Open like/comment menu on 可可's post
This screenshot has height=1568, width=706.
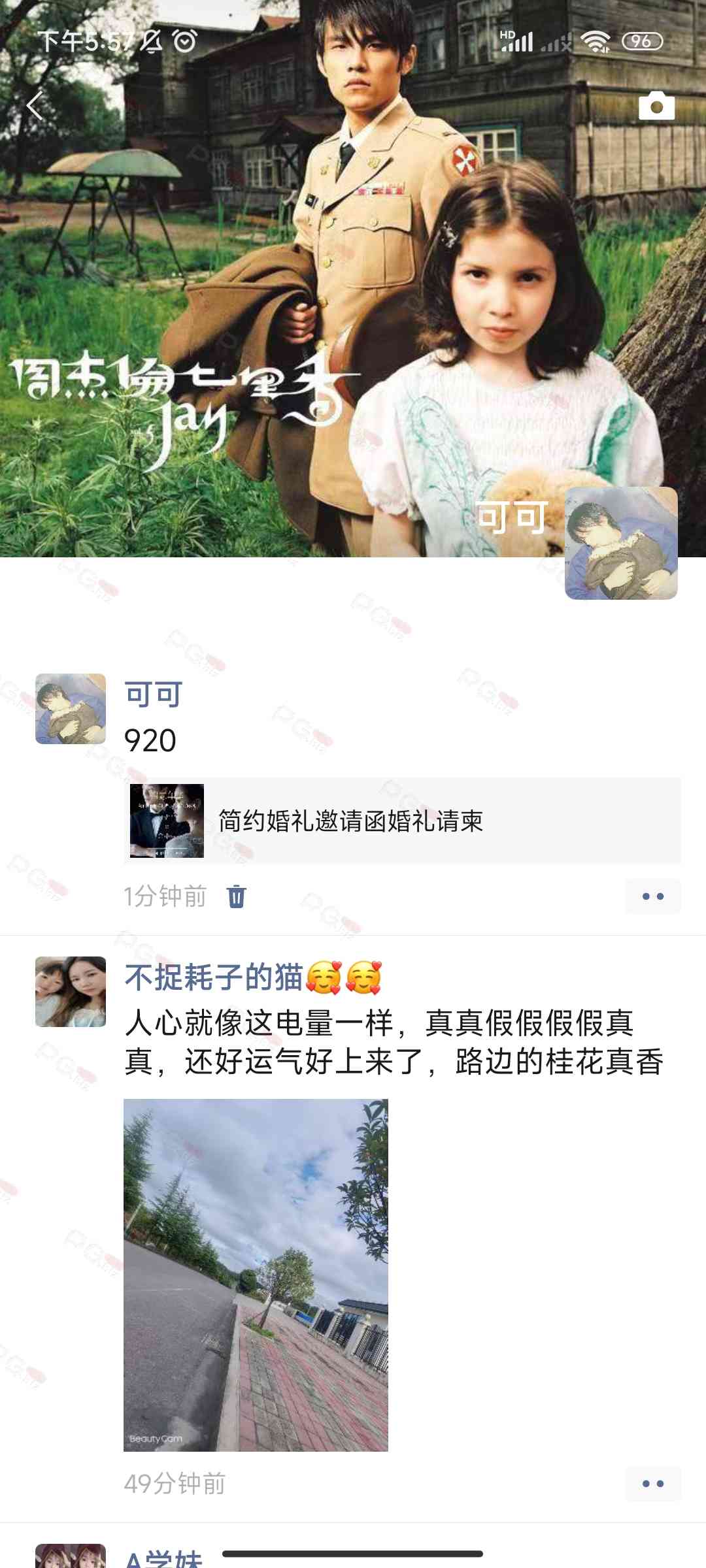click(x=652, y=896)
